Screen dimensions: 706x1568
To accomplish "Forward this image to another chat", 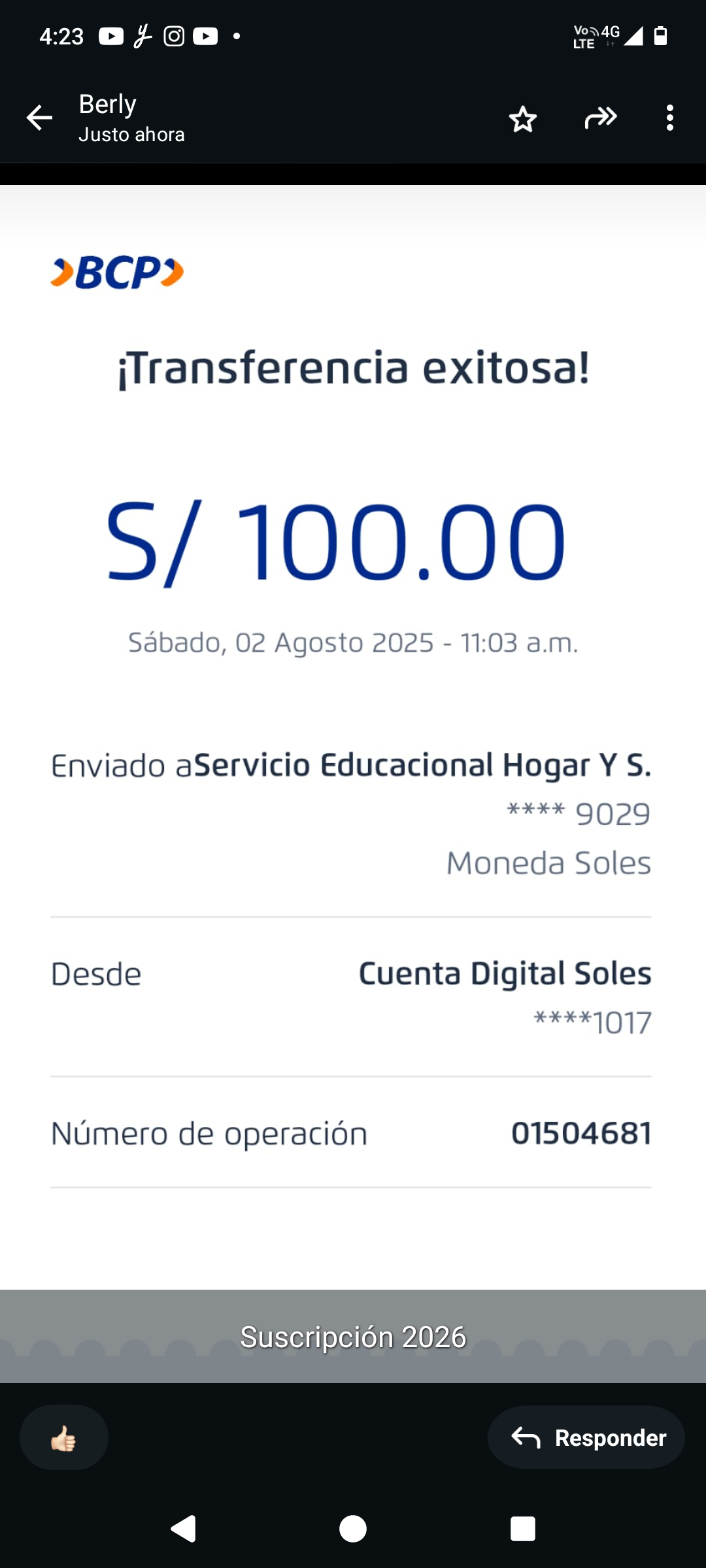I will coord(600,118).
